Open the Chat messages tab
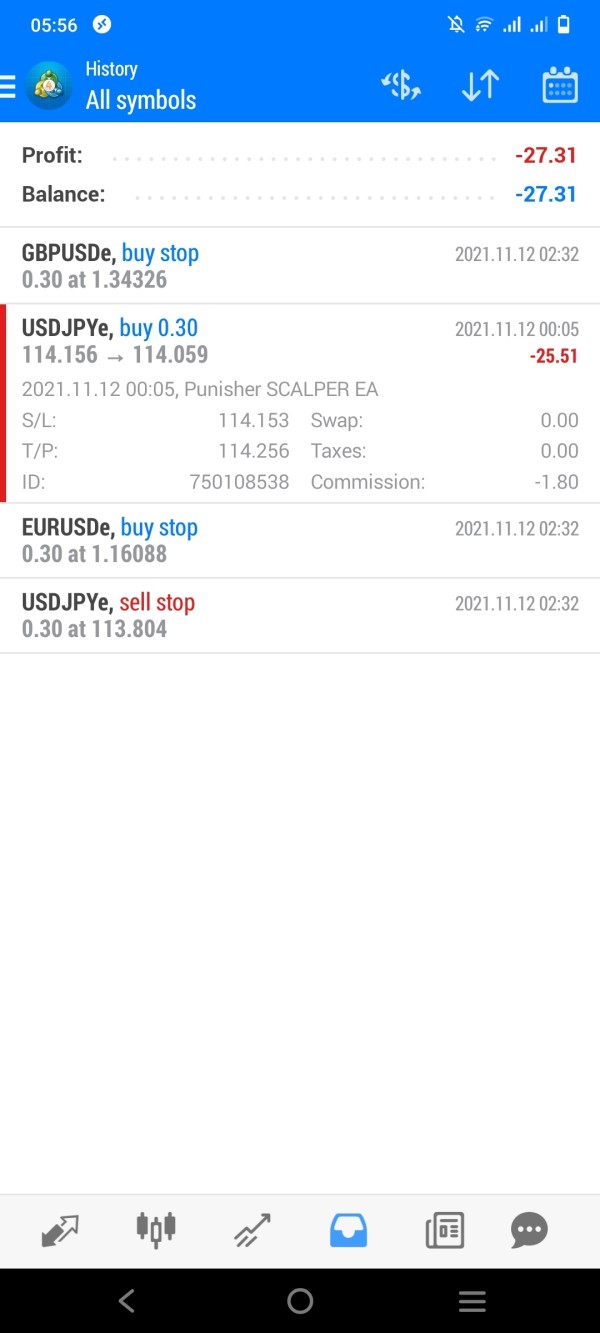 pos(529,1230)
